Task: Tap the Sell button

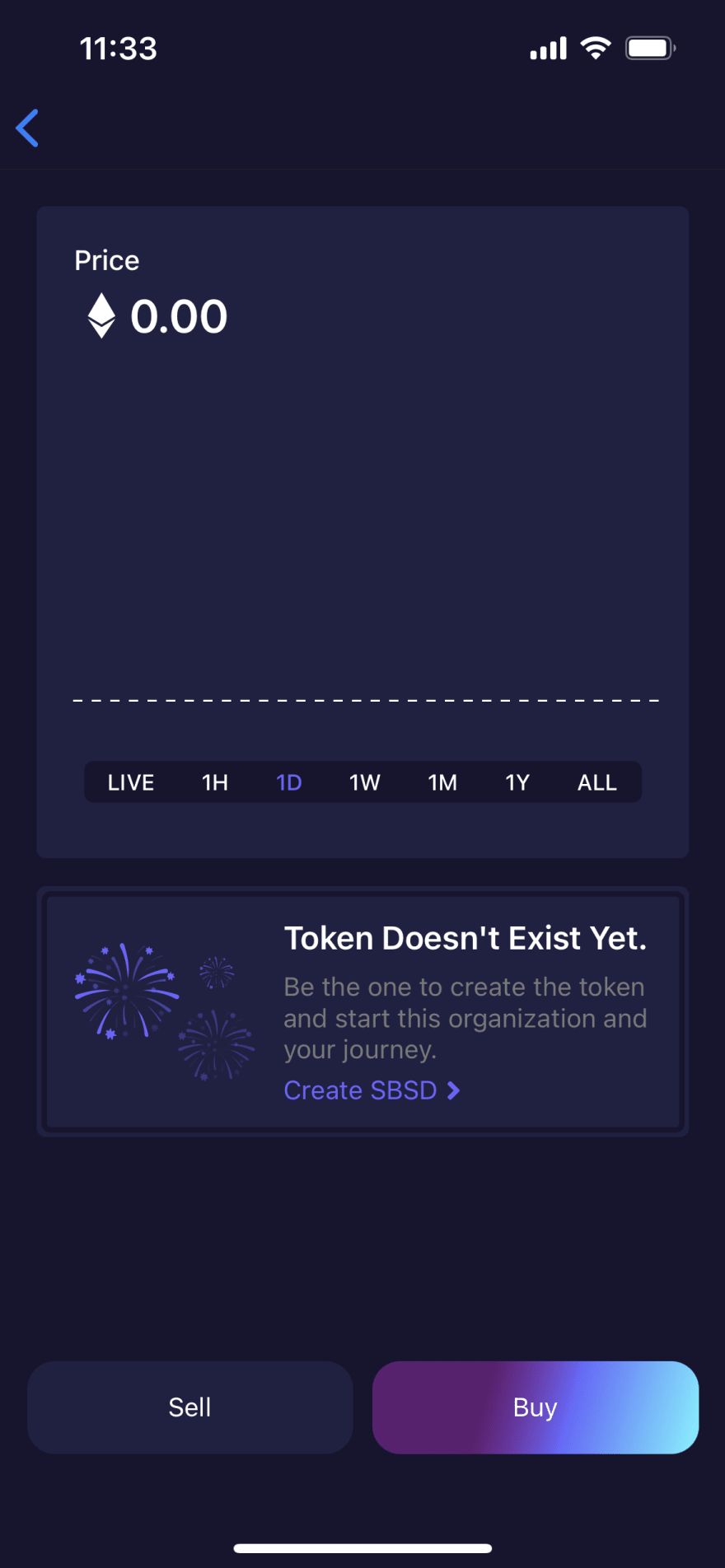Action: pyautogui.click(x=190, y=1407)
